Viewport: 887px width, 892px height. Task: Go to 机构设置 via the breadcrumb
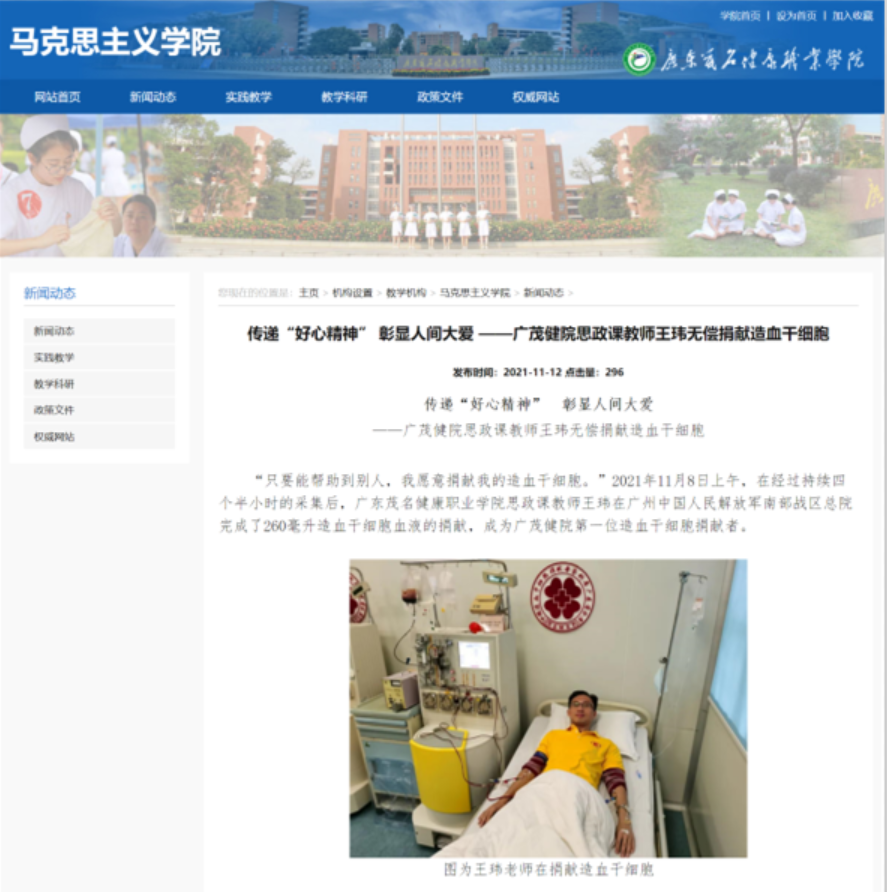click(352, 293)
